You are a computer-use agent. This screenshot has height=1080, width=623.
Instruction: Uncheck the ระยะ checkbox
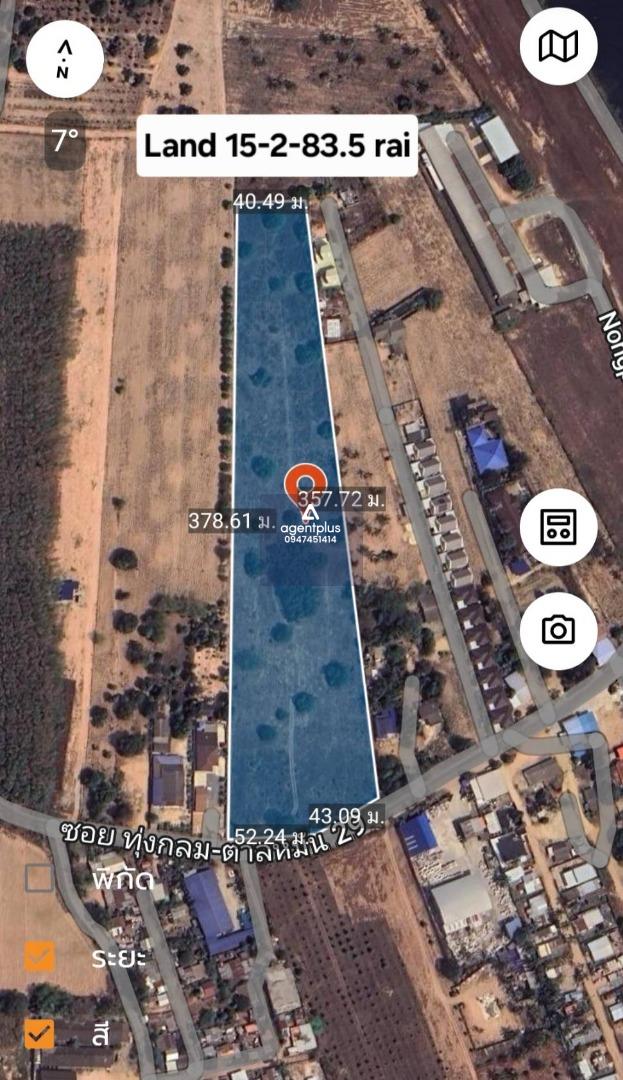[39, 956]
